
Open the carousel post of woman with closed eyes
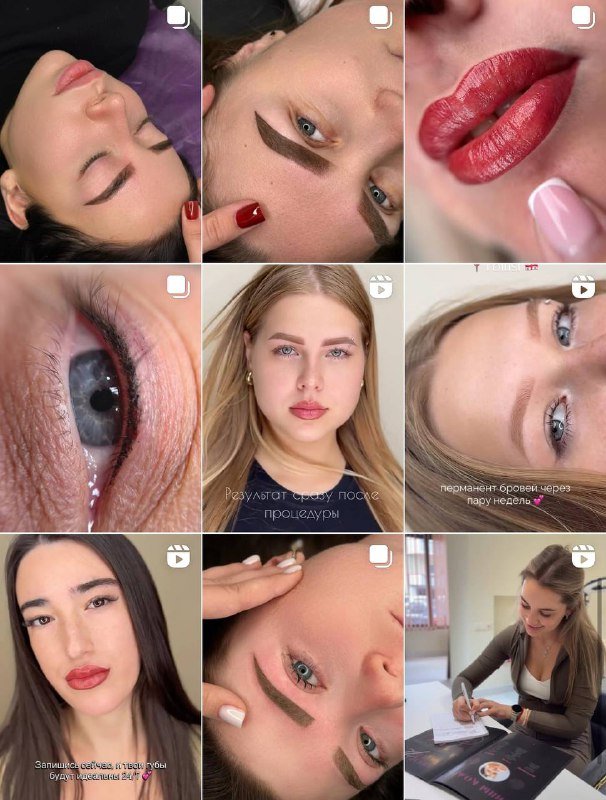(100, 130)
